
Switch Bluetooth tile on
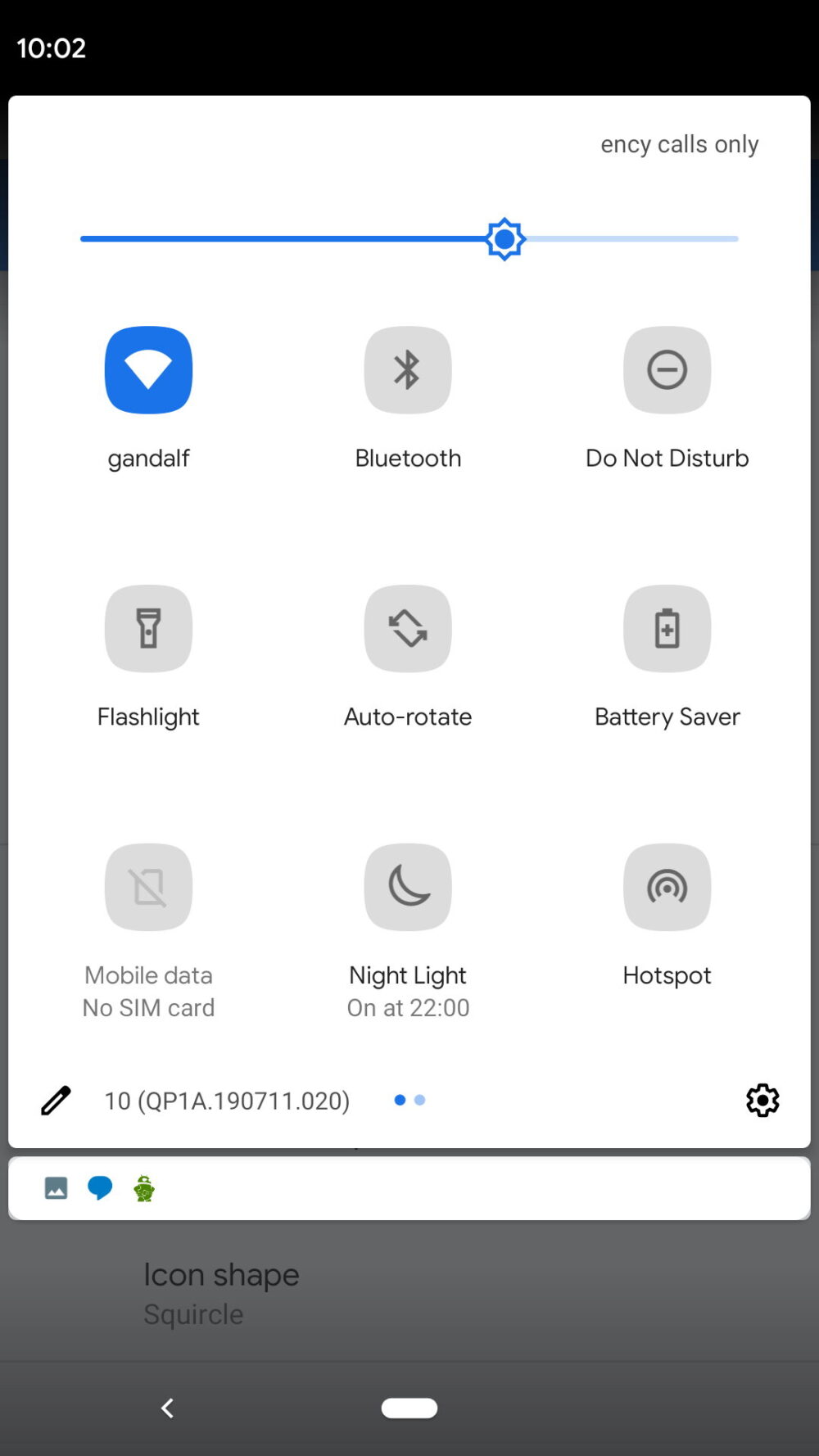point(407,369)
